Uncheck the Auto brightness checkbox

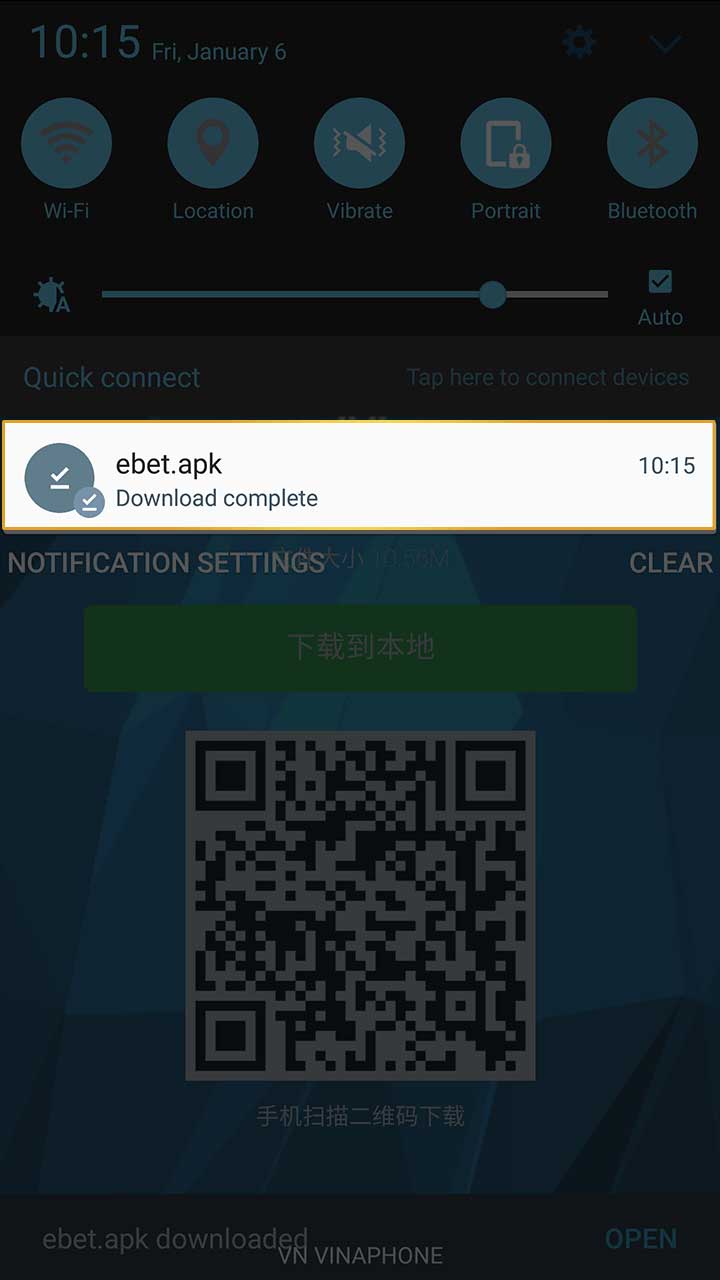coord(660,282)
